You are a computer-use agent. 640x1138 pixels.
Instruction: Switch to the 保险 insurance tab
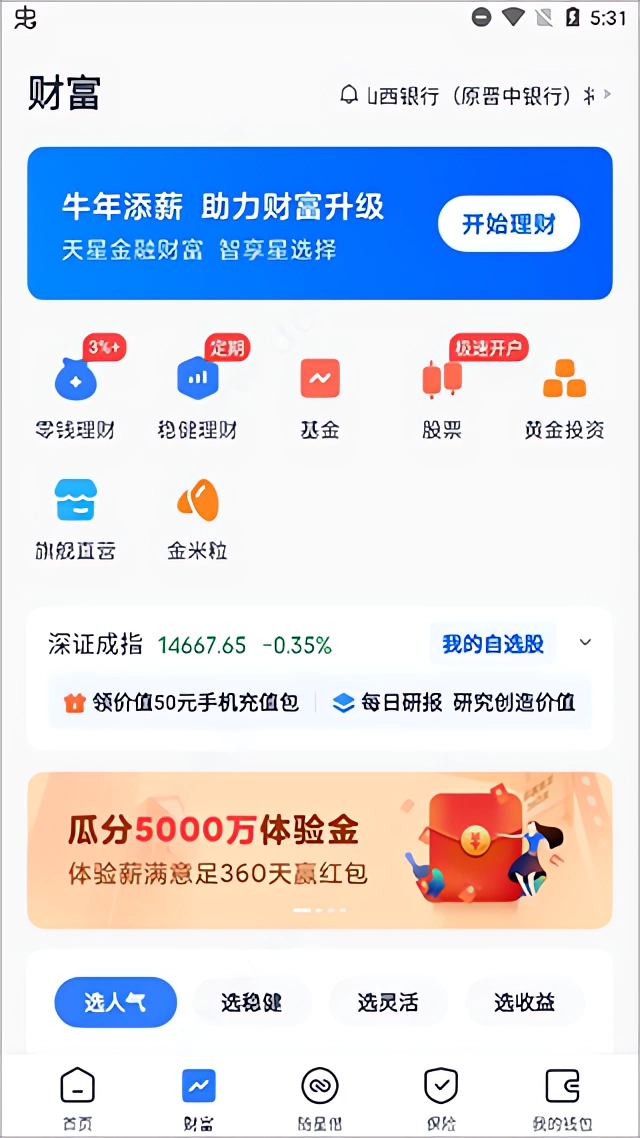[x=441, y=1097]
